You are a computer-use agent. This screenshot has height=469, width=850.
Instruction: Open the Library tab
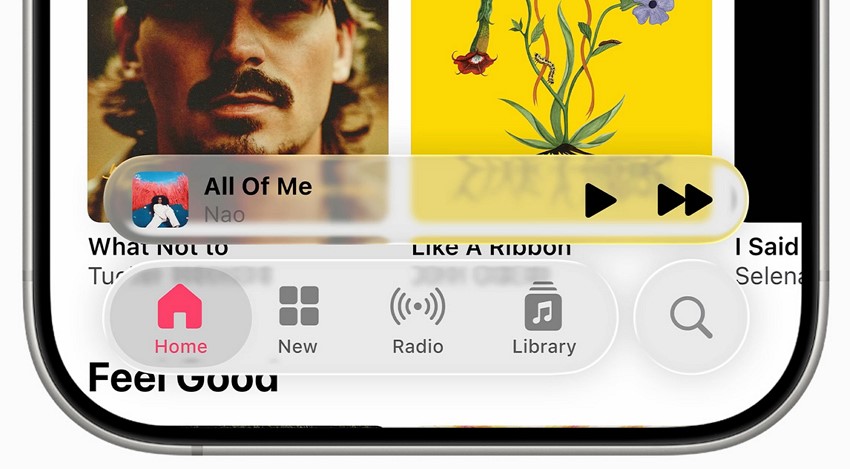coord(544,319)
